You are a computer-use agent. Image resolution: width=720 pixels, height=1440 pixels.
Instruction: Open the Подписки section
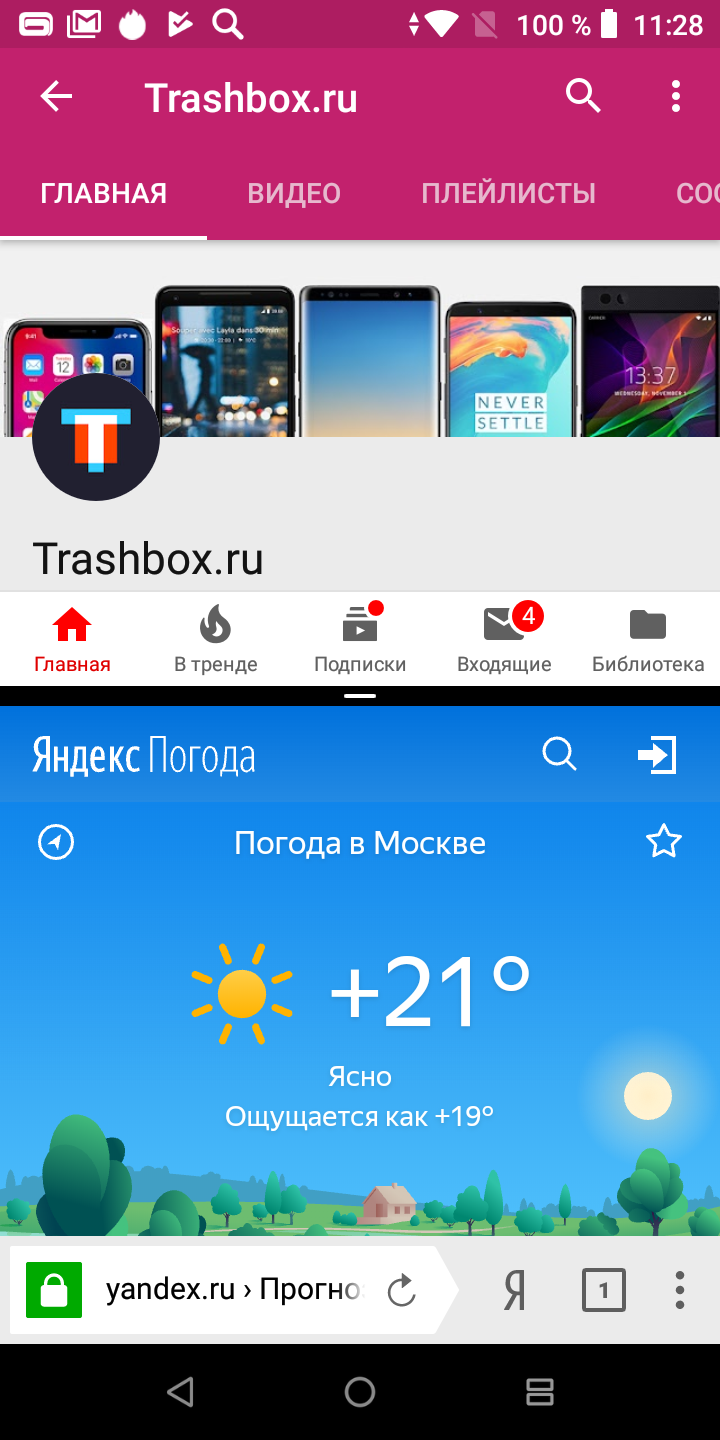click(x=360, y=640)
